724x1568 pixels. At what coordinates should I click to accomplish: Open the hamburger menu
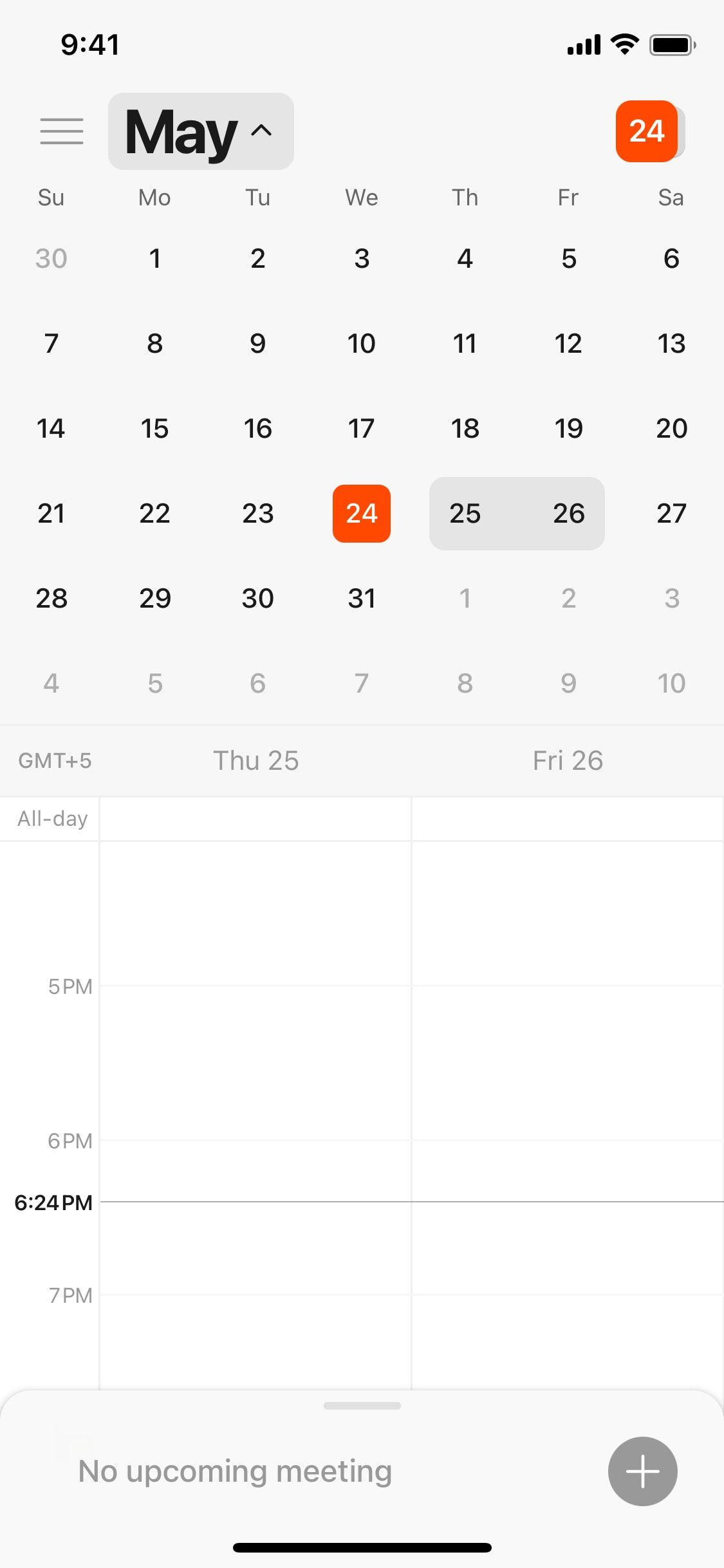tap(62, 131)
